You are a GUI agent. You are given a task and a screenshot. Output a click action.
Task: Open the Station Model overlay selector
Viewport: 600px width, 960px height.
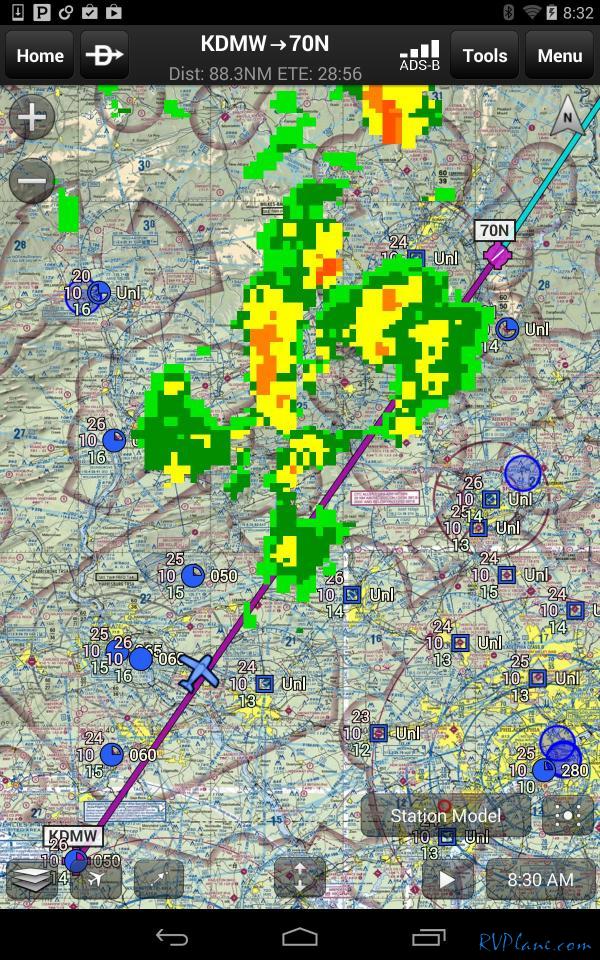[446, 816]
